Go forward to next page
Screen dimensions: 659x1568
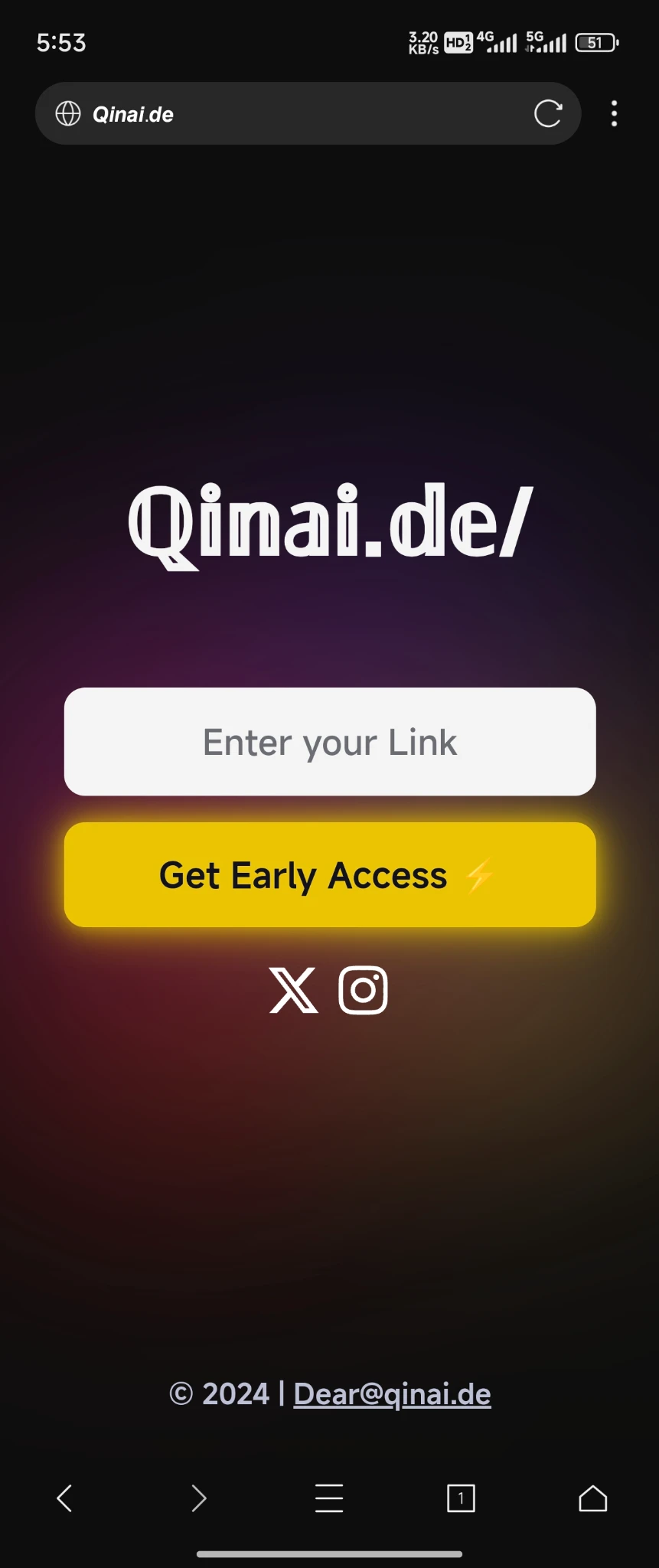coord(198,1498)
